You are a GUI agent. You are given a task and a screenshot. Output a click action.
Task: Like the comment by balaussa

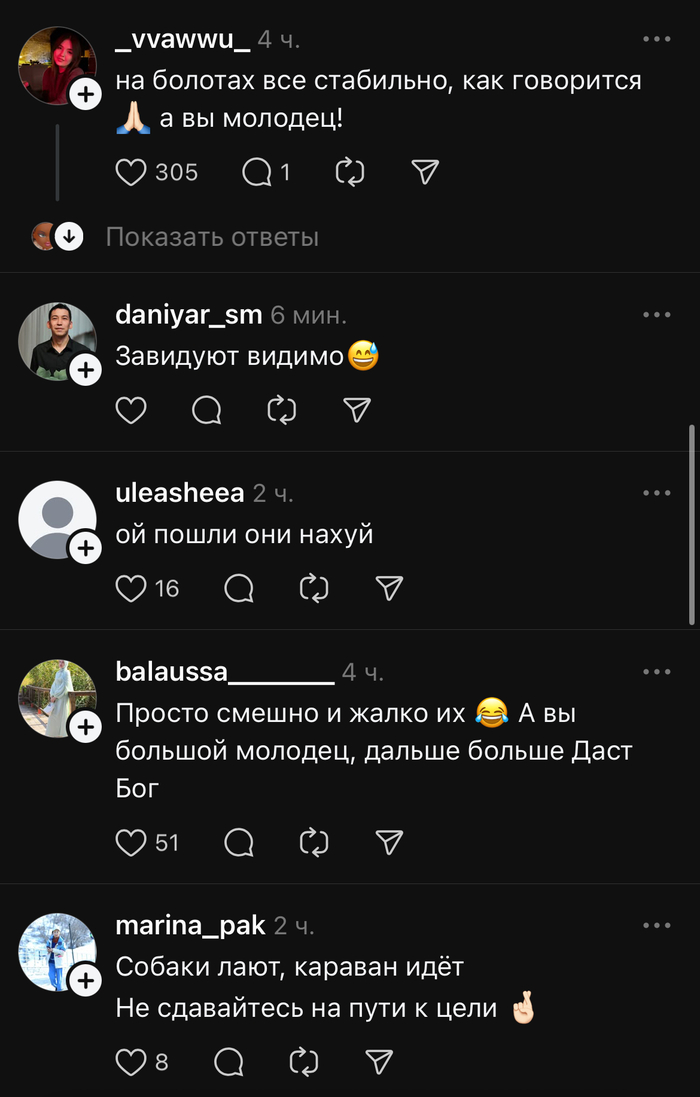132,843
